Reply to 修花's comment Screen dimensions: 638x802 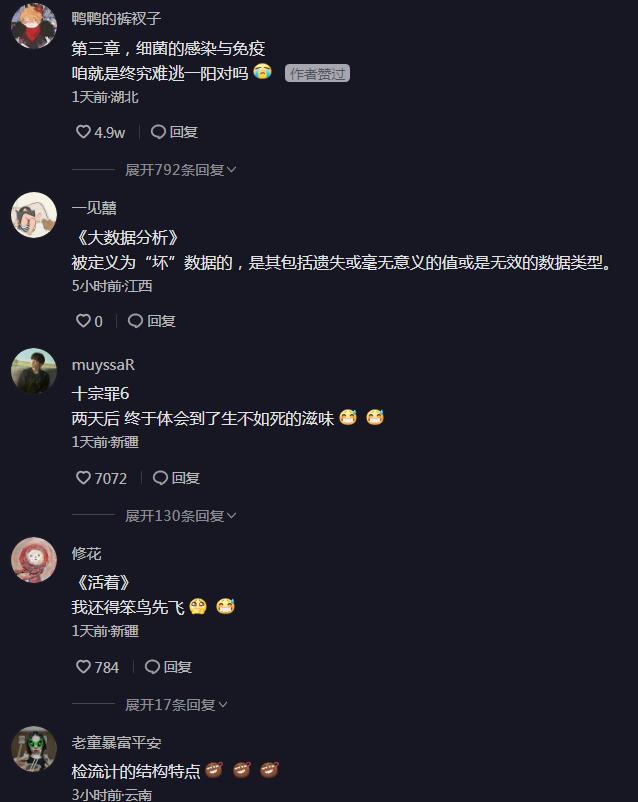point(168,667)
